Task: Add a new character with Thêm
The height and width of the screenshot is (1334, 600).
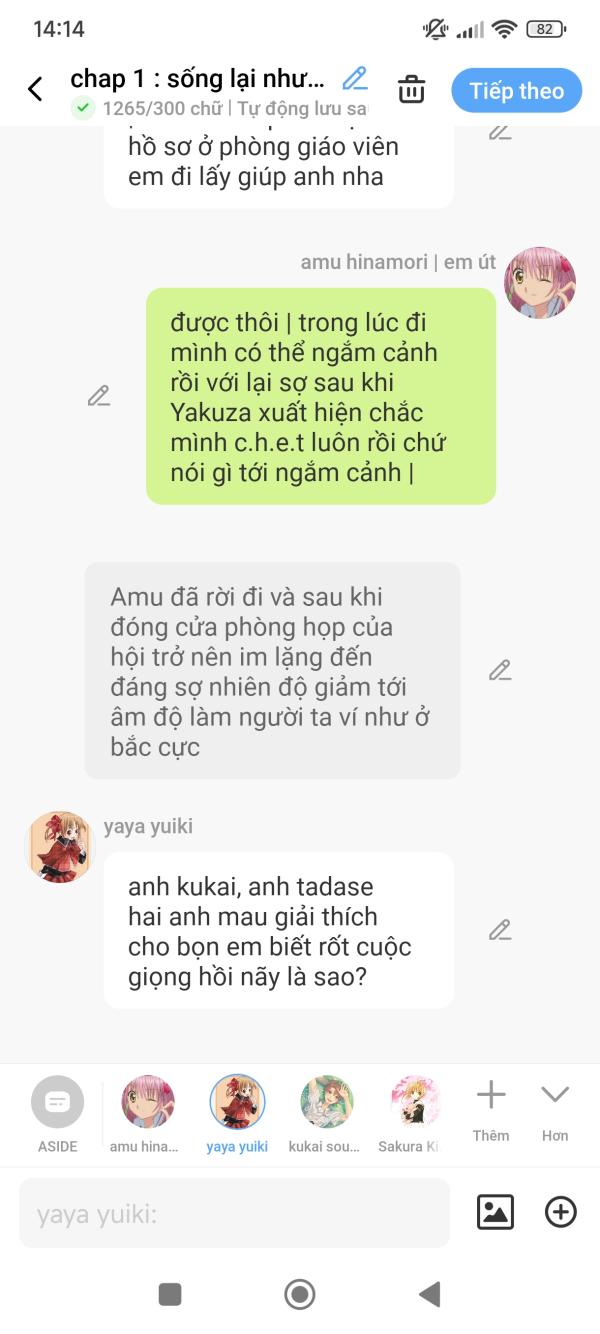Action: [491, 1108]
